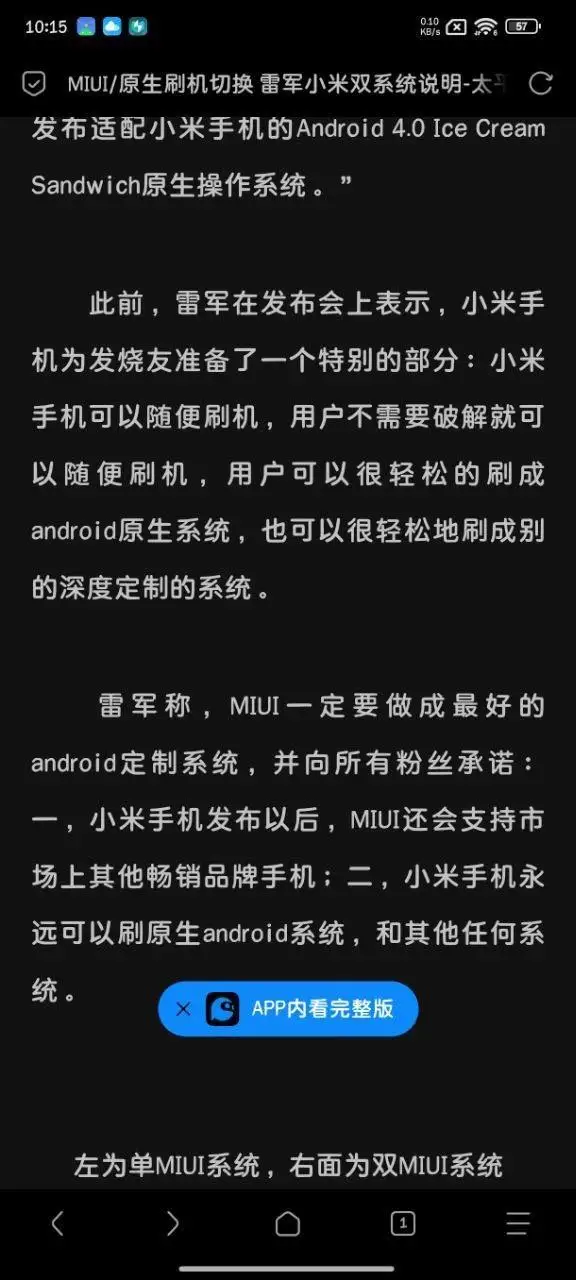The width and height of the screenshot is (576, 1280).
Task: Tap the address bar showing the page title
Action: click(x=287, y=84)
